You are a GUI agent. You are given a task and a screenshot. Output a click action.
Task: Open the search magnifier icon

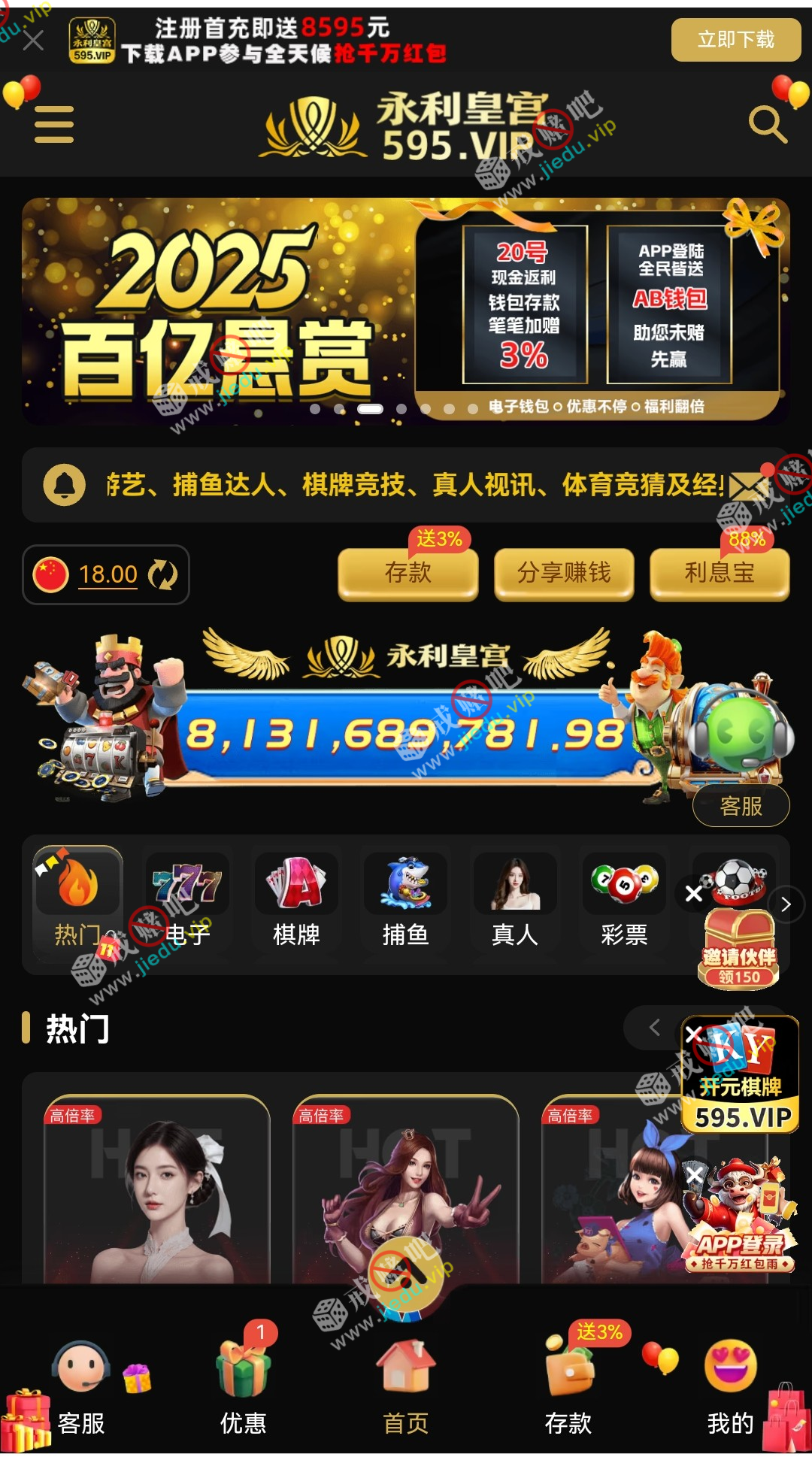click(x=767, y=124)
